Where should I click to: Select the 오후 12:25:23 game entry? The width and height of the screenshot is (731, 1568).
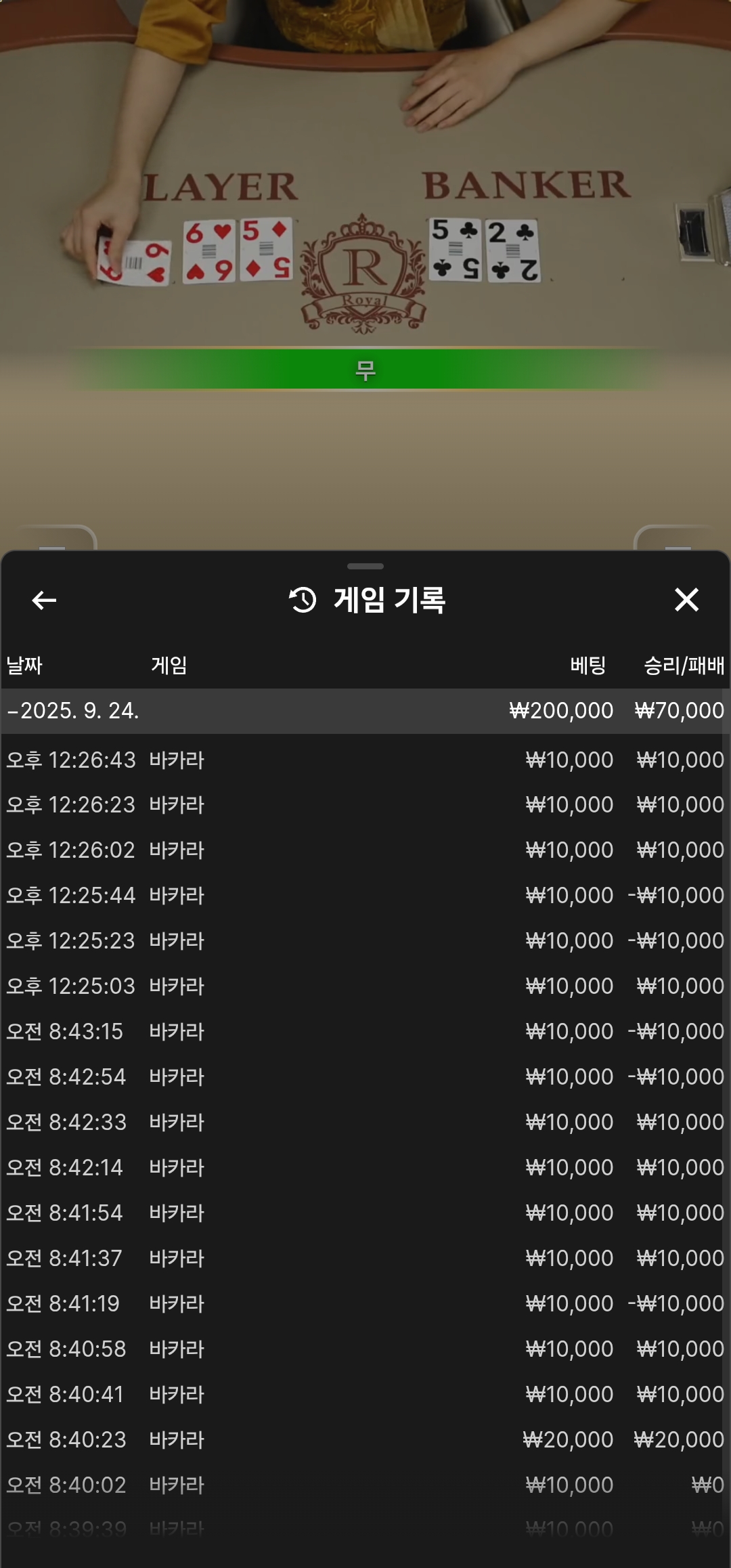(x=365, y=940)
